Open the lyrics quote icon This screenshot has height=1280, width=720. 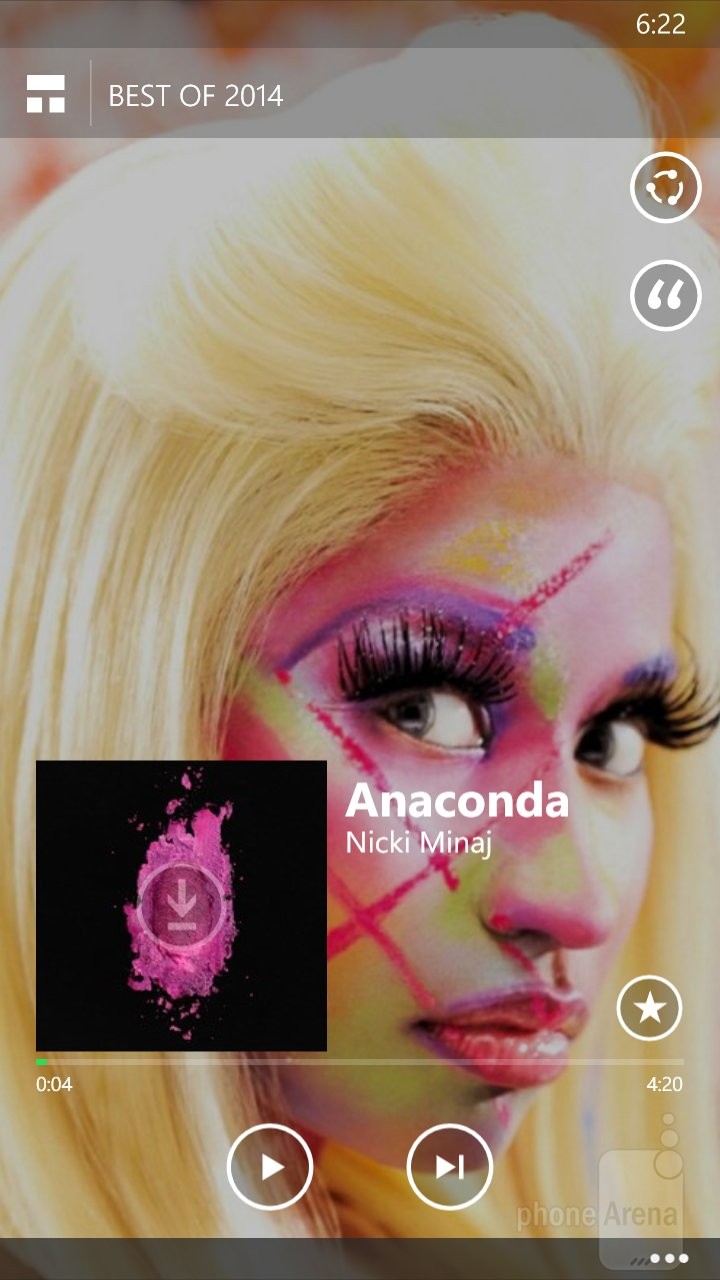point(665,295)
